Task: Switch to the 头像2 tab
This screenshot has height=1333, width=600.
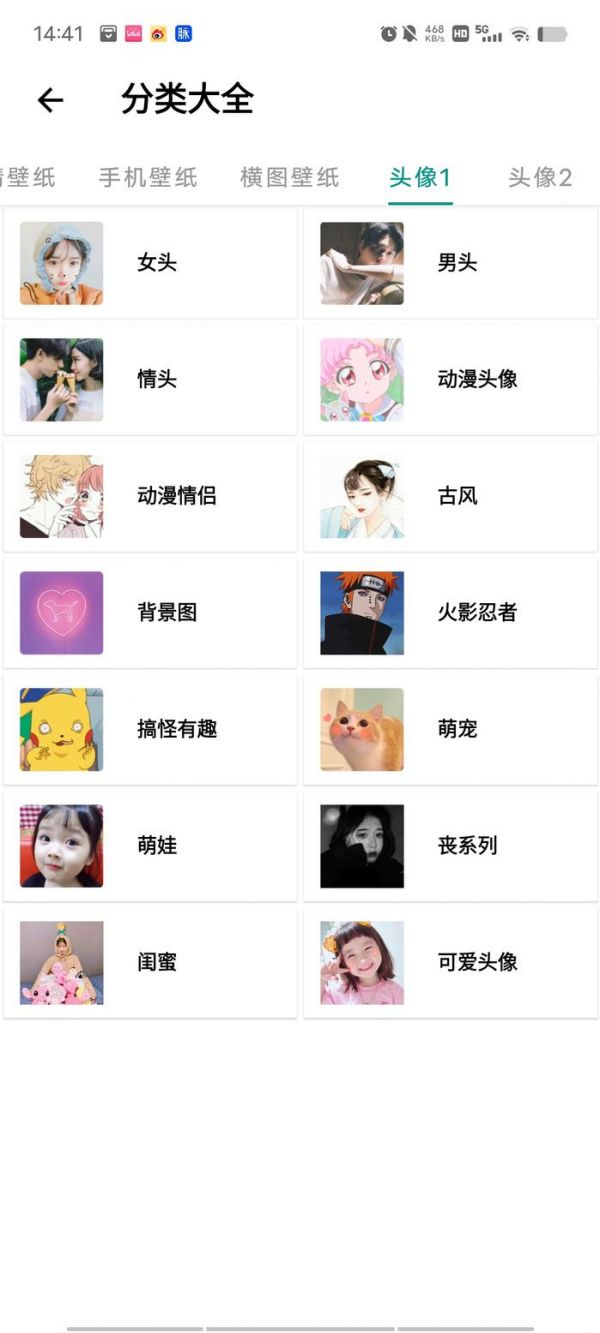Action: point(540,178)
